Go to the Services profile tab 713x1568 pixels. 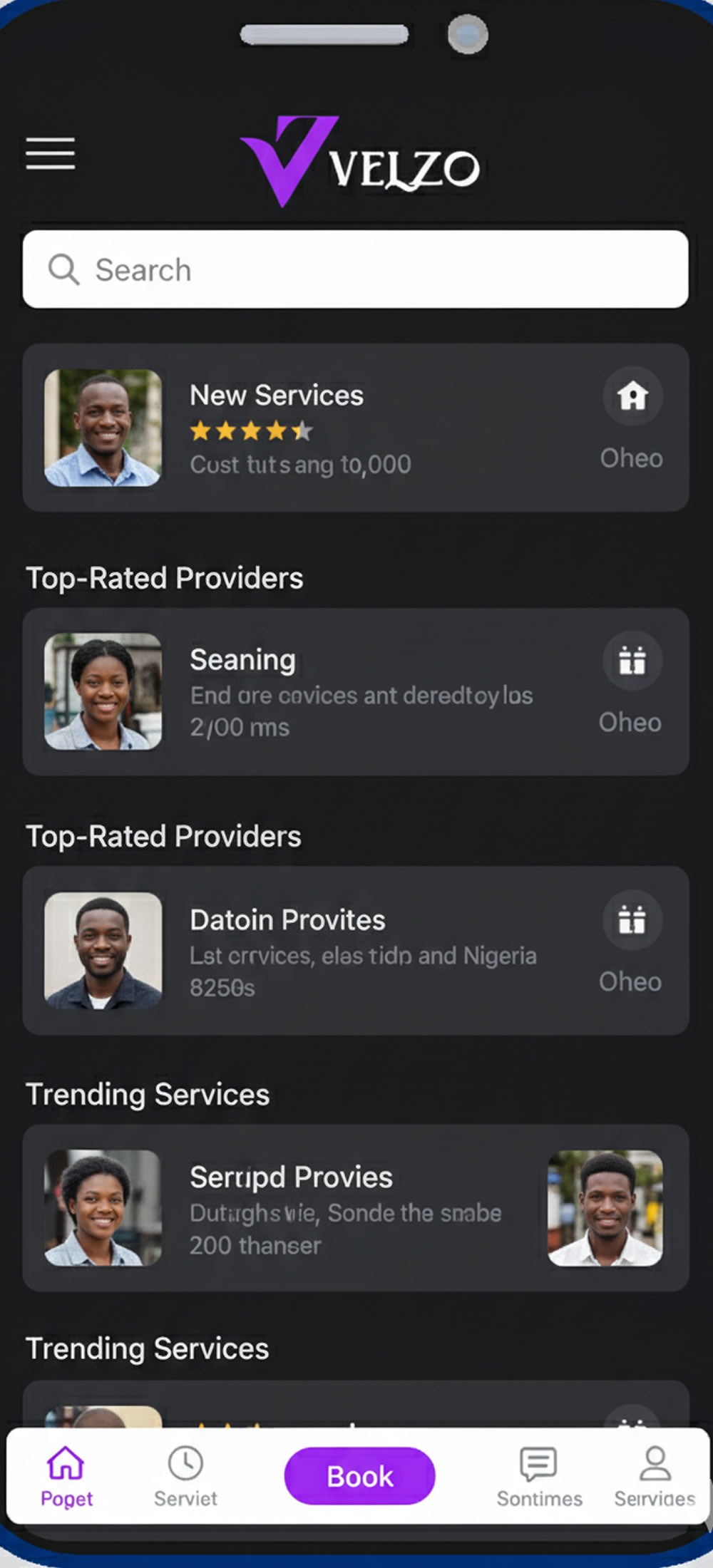(655, 1475)
